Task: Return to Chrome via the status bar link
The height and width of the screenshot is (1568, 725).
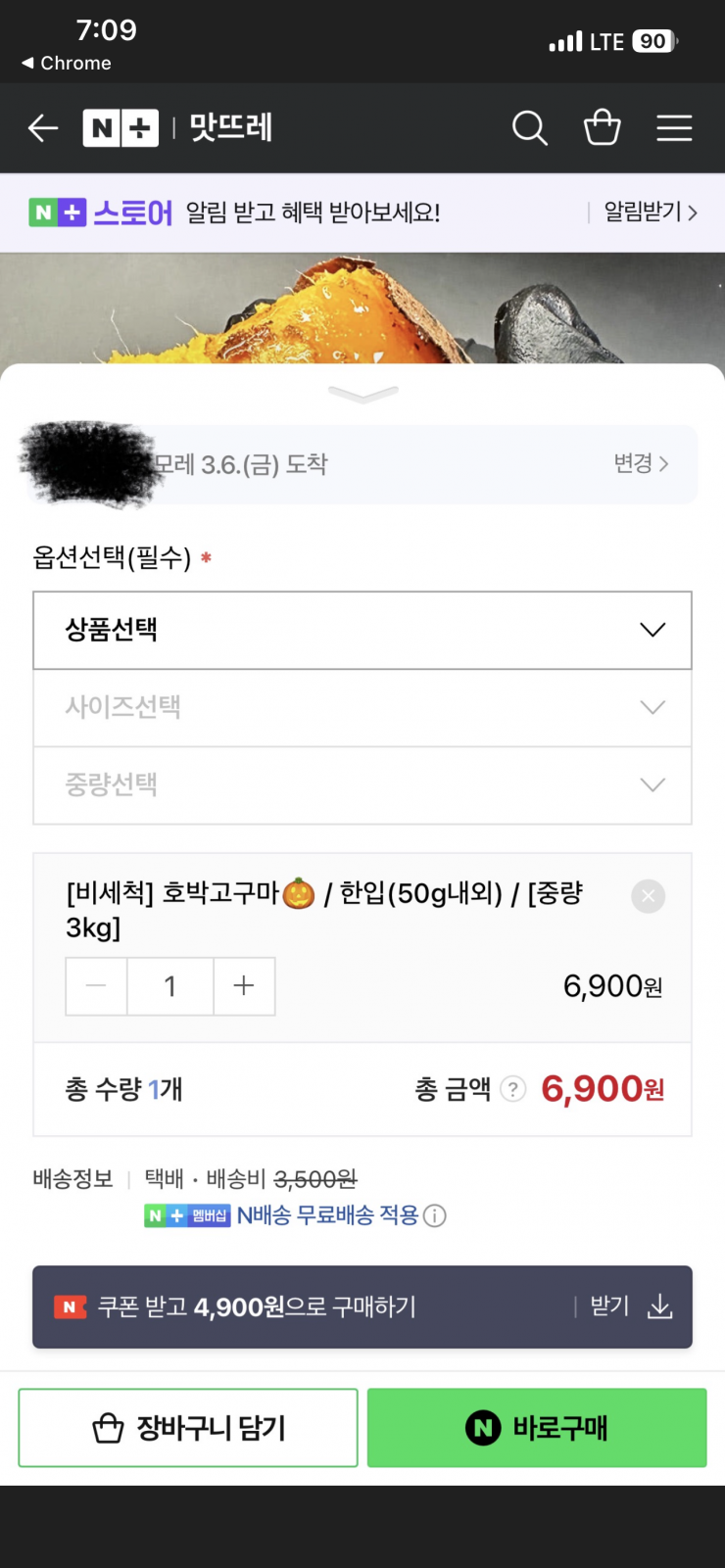Action: click(67, 63)
